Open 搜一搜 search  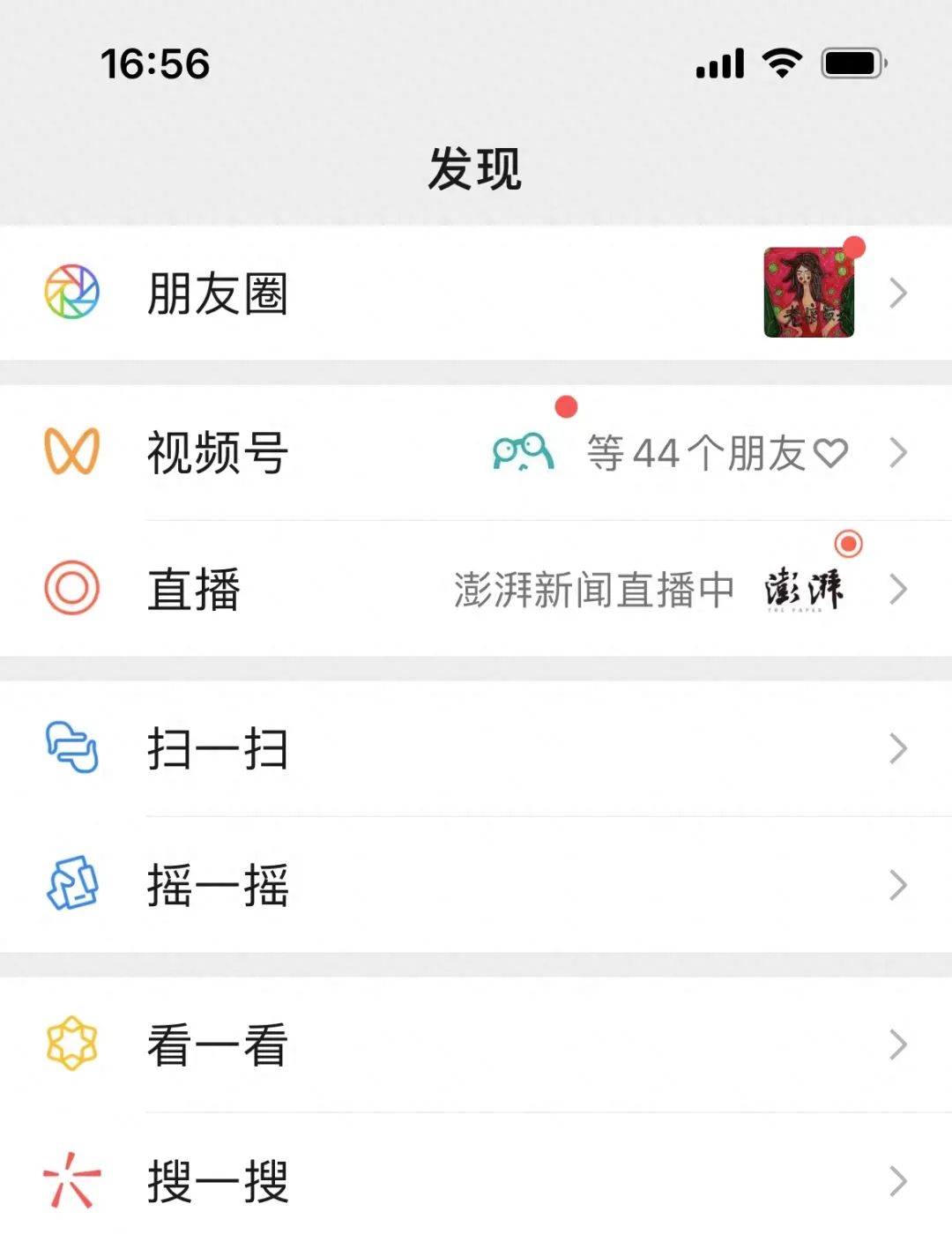pyautogui.click(x=217, y=1181)
